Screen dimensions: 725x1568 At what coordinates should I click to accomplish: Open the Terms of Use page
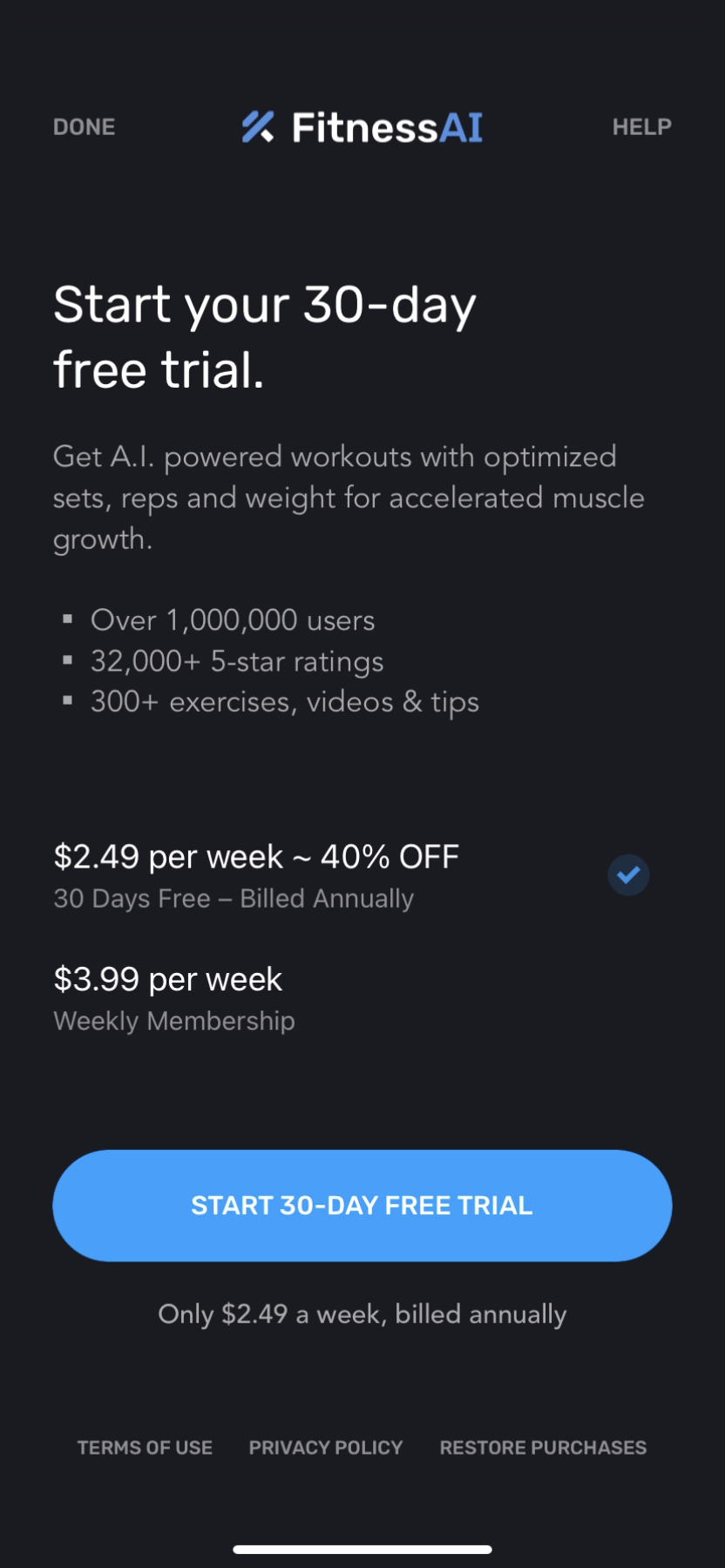145,1447
